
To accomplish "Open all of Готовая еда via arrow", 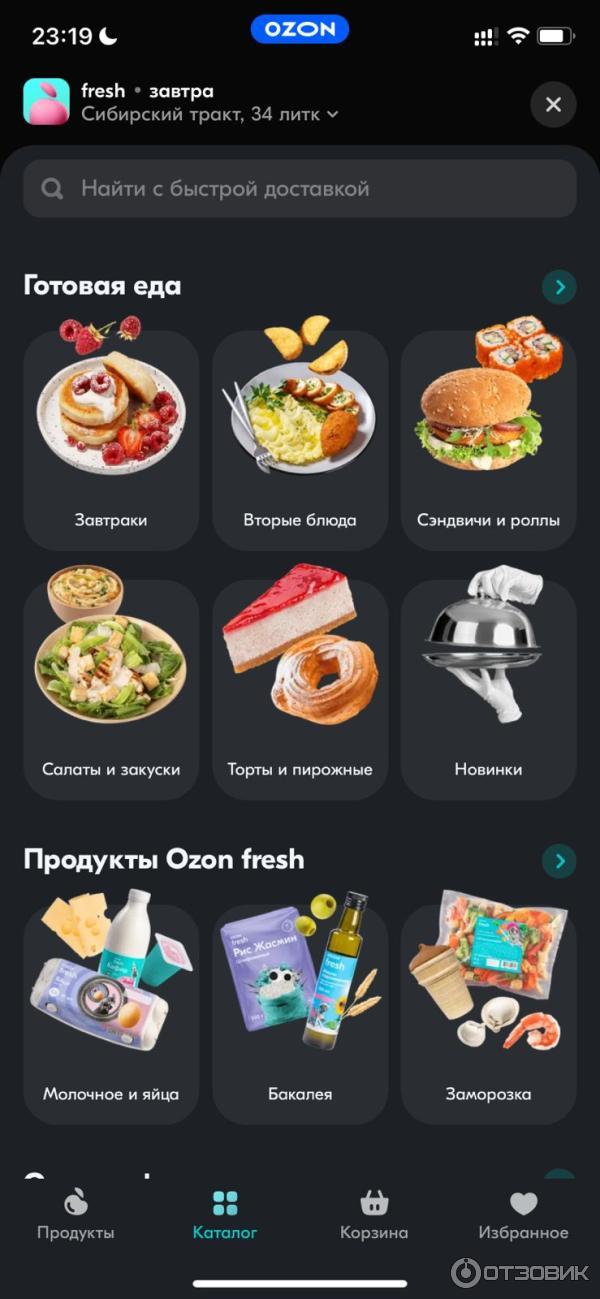I will click(x=559, y=287).
